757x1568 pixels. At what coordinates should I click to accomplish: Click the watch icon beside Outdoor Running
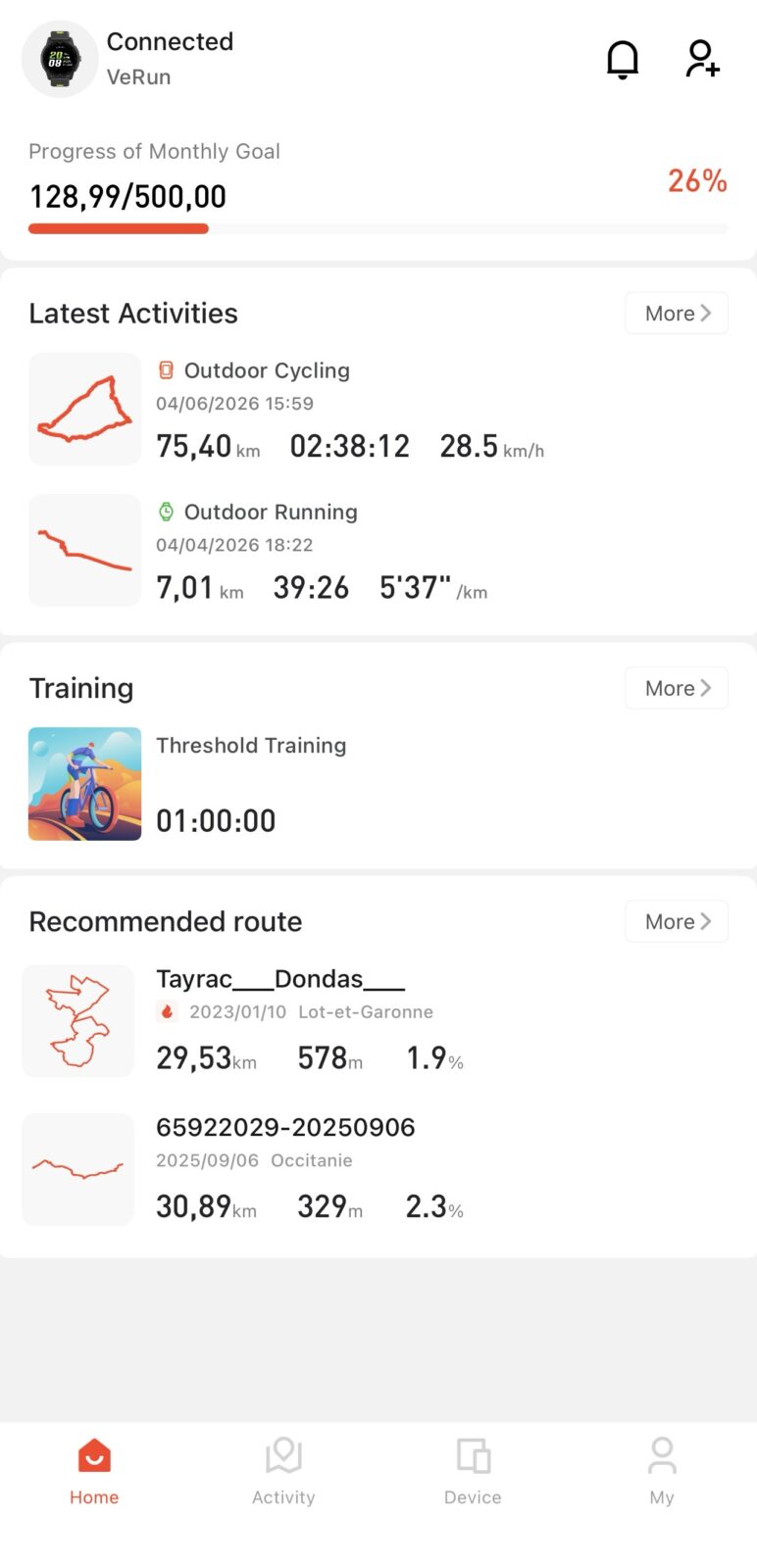(166, 512)
